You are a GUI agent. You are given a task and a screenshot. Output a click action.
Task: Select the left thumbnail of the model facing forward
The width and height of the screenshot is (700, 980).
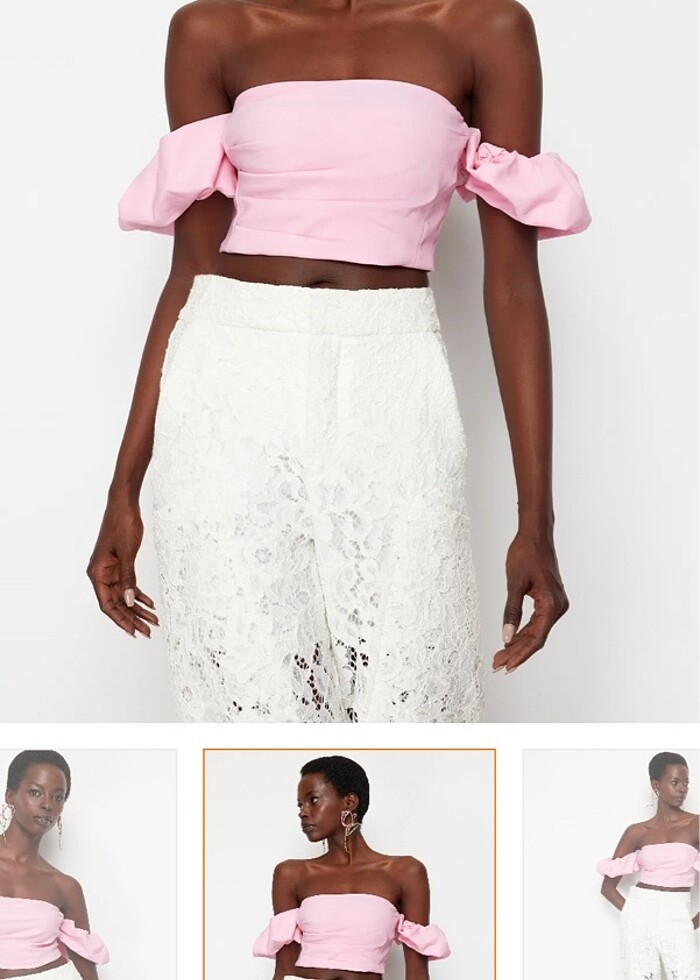tap(86, 865)
